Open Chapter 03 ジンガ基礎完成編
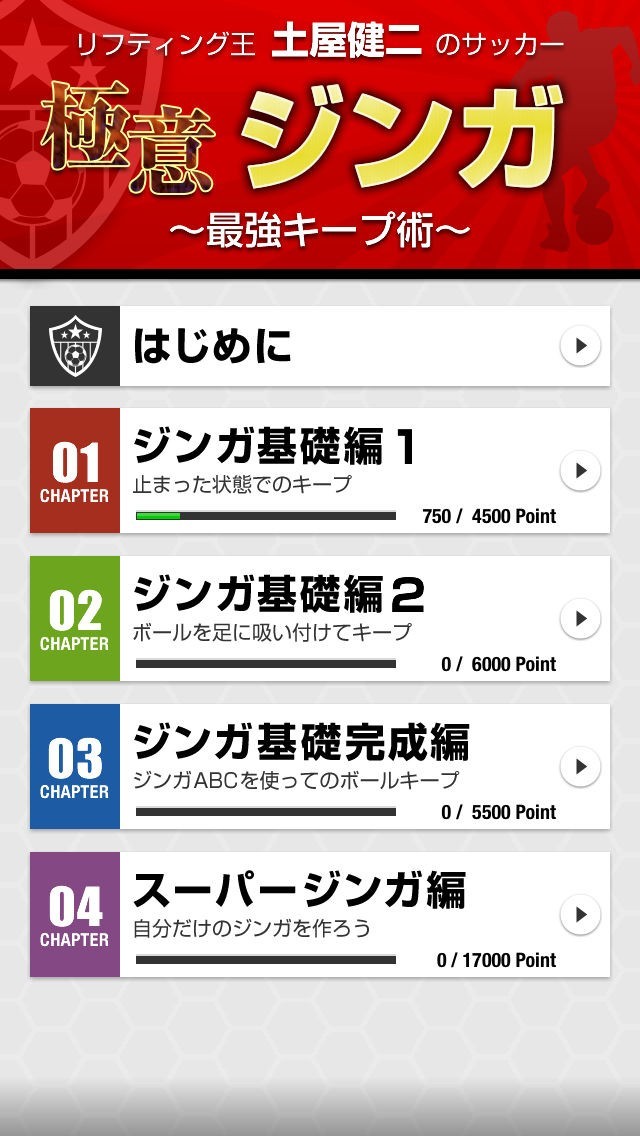 coord(320,766)
